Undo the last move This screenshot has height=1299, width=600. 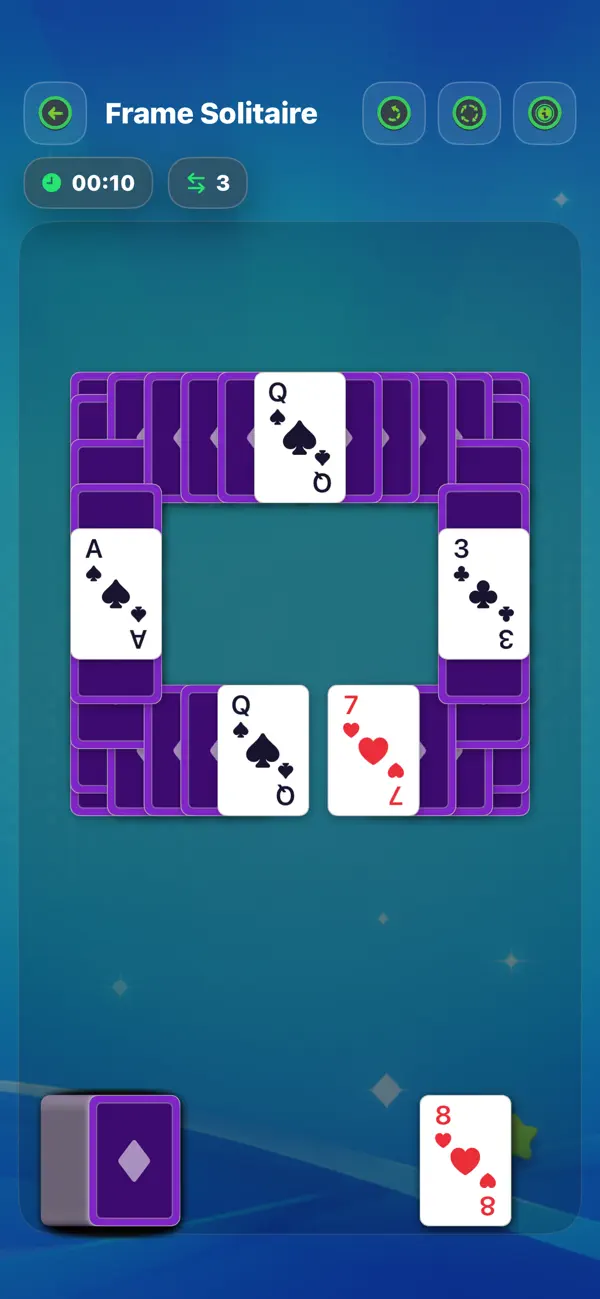[x=394, y=113]
